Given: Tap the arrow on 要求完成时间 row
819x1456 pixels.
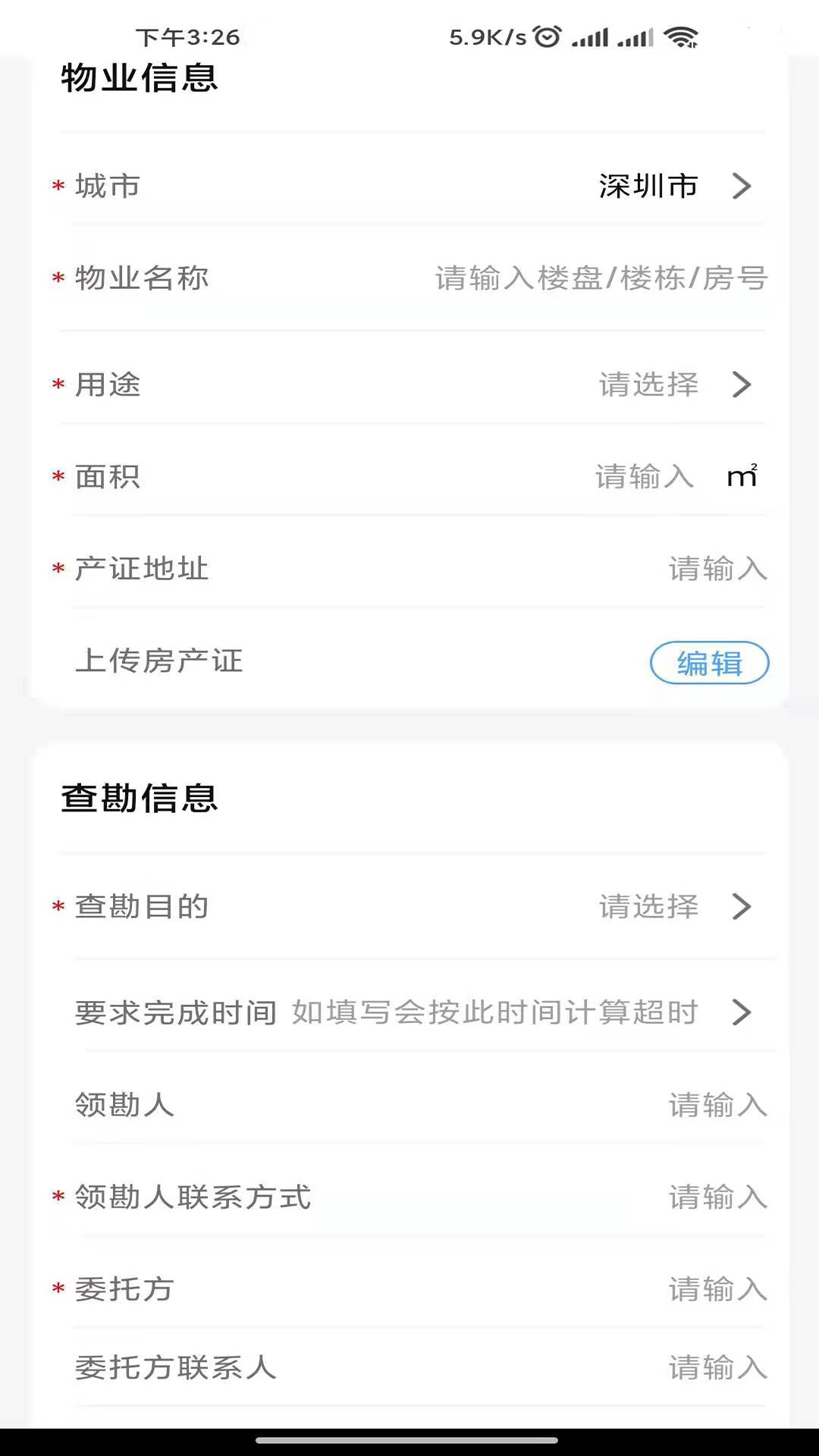Looking at the screenshot, I should [x=742, y=1013].
